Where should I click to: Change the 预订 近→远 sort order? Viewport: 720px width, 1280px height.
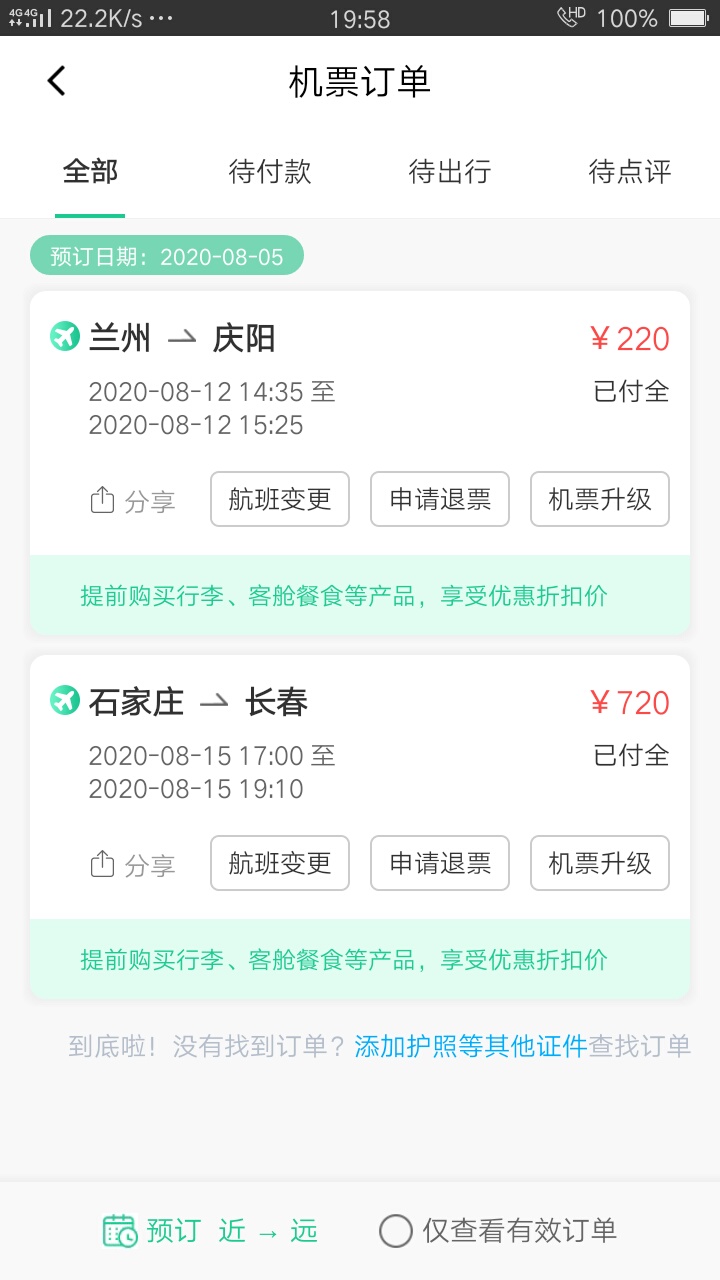tap(210, 1231)
